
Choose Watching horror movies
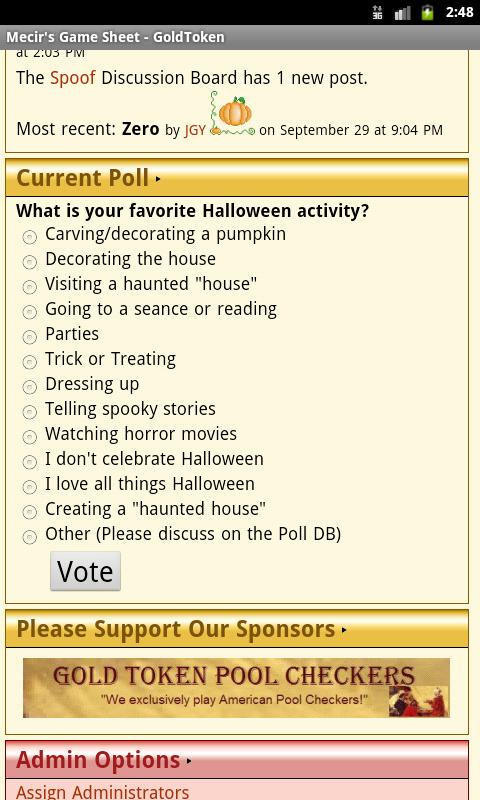(x=30, y=437)
